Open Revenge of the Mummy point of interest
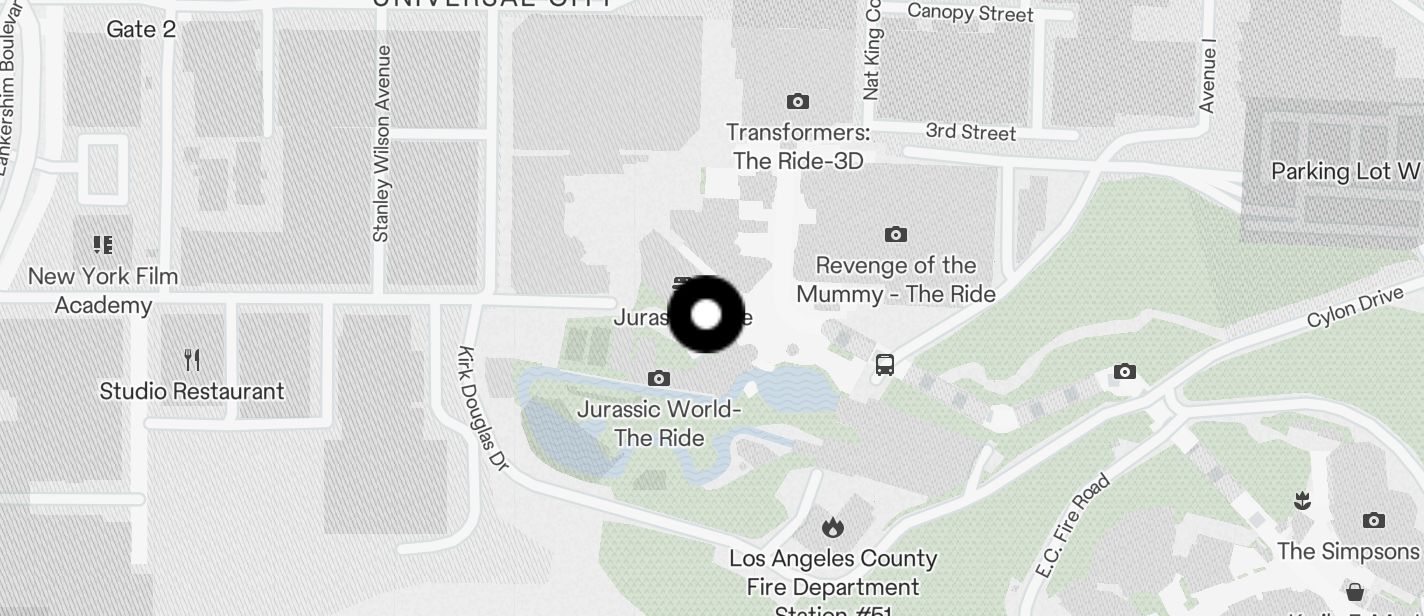1424x616 pixels. [895, 235]
